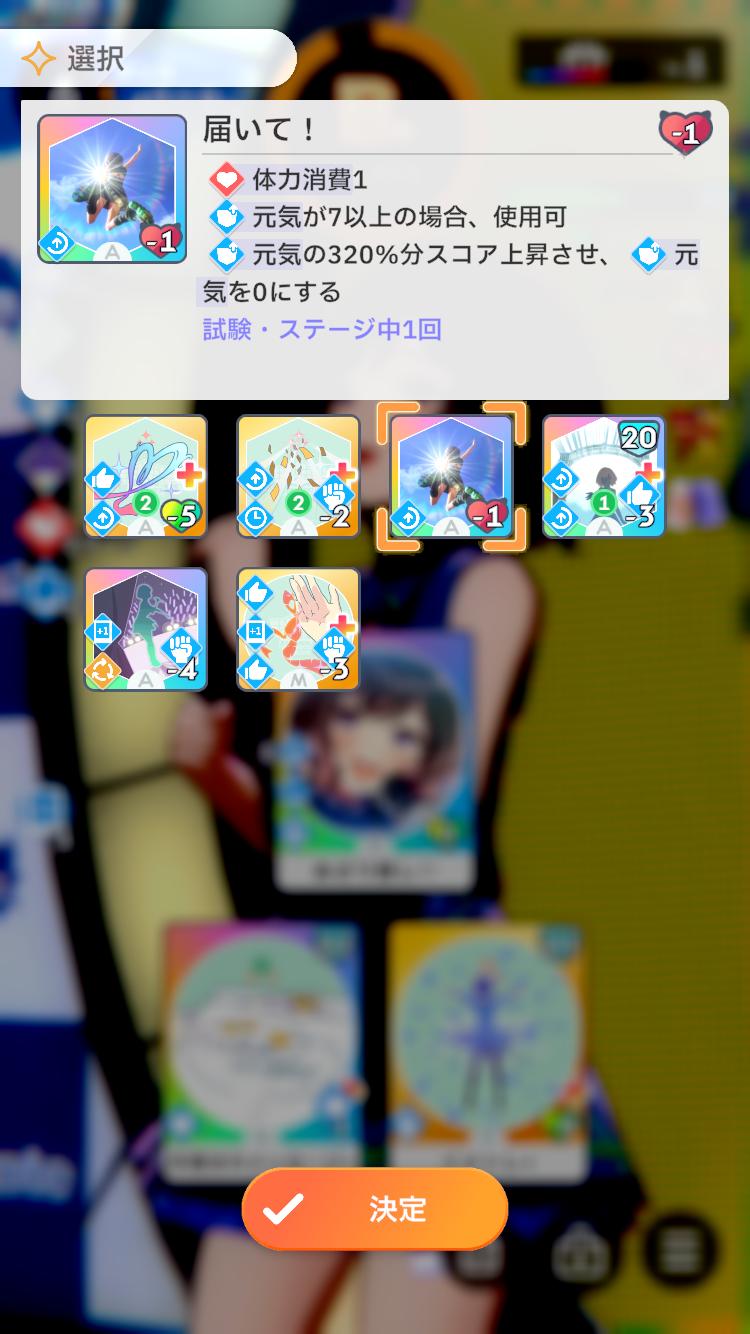
Task: Pick the card showing 20 and -3 cost
Action: 603,477
